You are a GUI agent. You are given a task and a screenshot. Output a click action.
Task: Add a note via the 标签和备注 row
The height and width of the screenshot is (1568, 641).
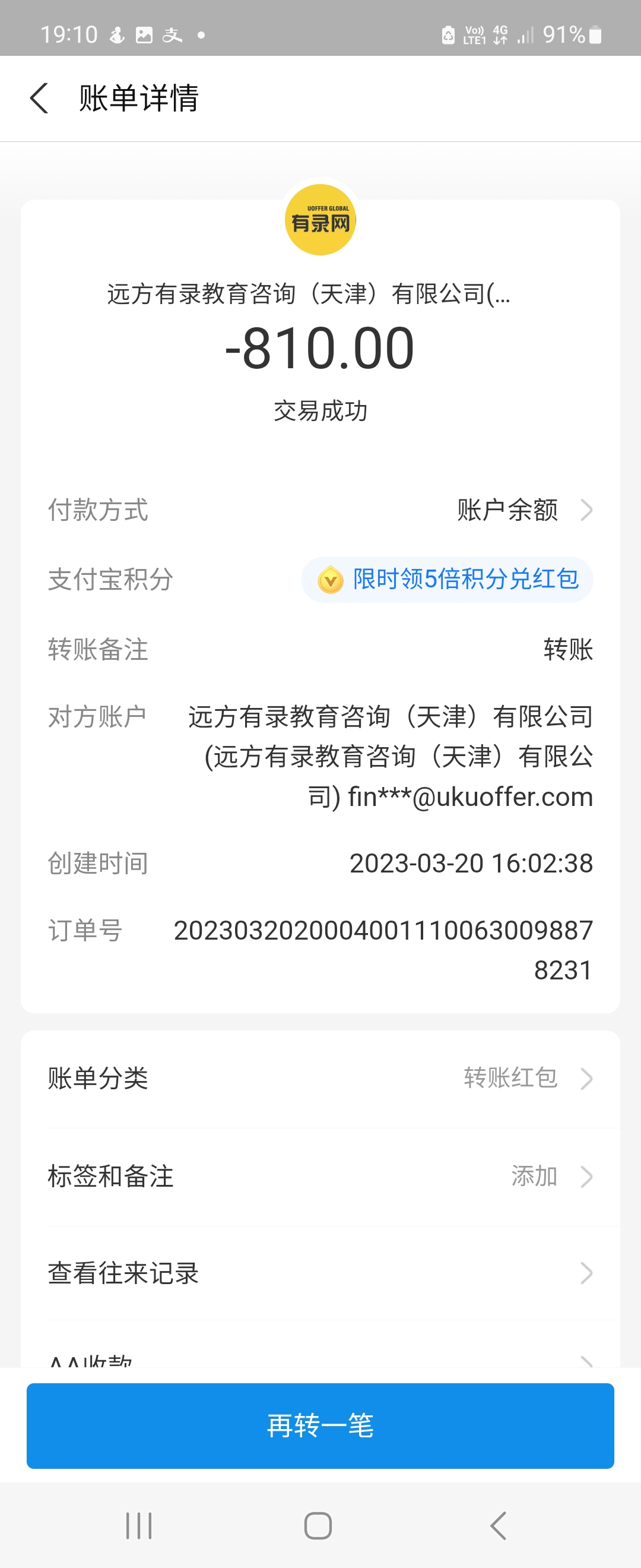coord(320,1177)
